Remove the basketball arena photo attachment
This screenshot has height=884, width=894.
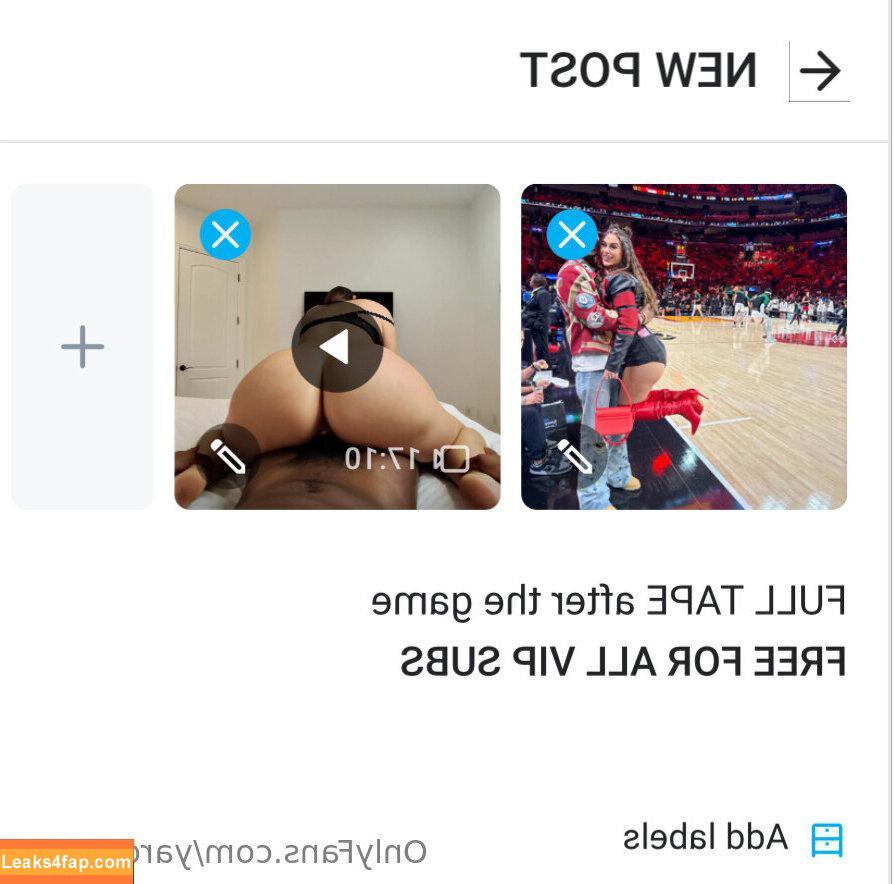[x=572, y=235]
